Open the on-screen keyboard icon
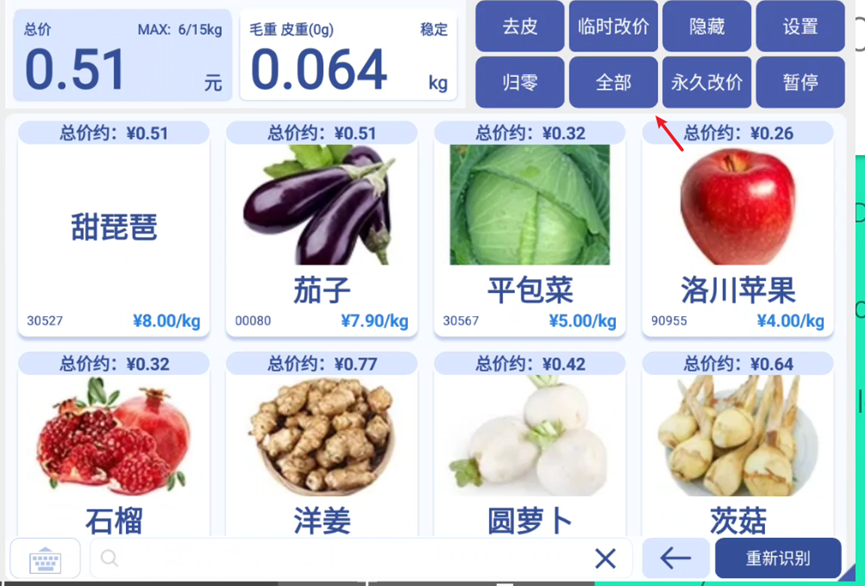865x586 pixels. point(45,559)
